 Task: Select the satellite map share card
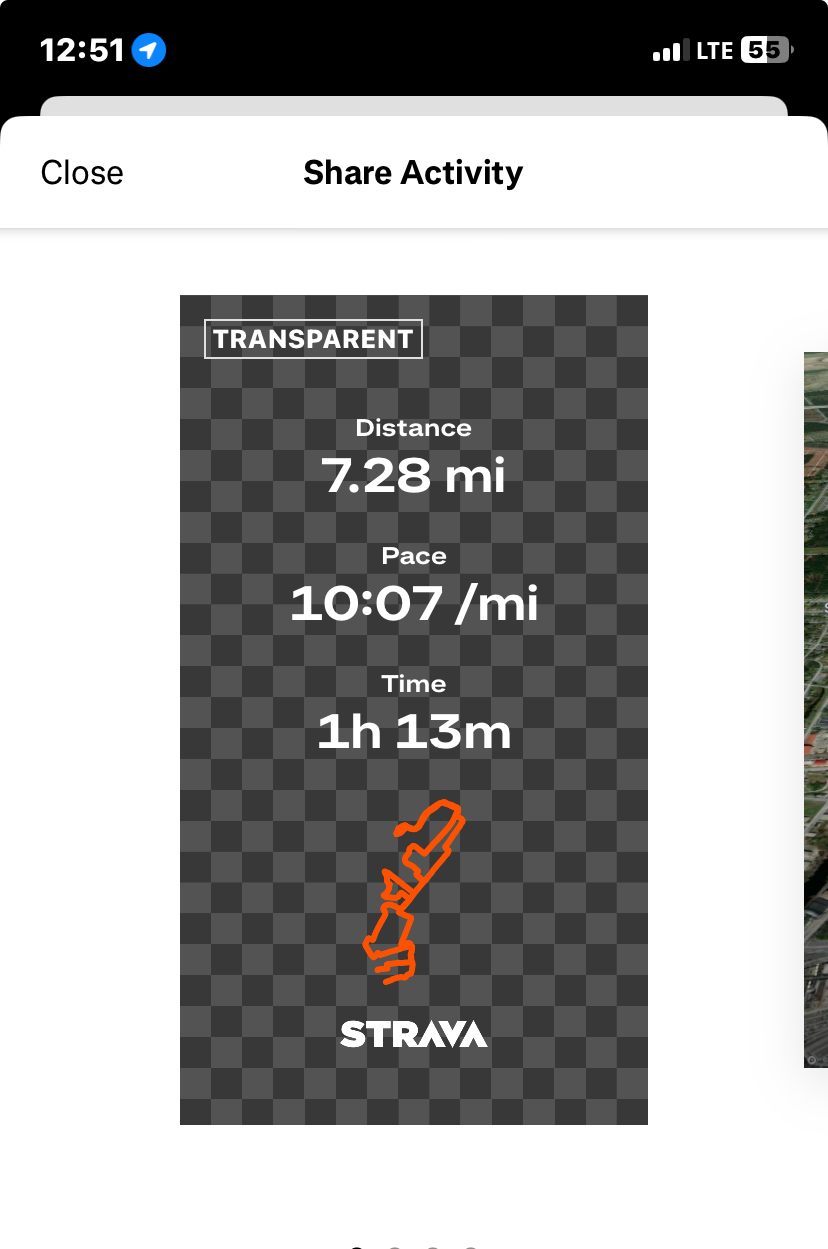(816, 709)
